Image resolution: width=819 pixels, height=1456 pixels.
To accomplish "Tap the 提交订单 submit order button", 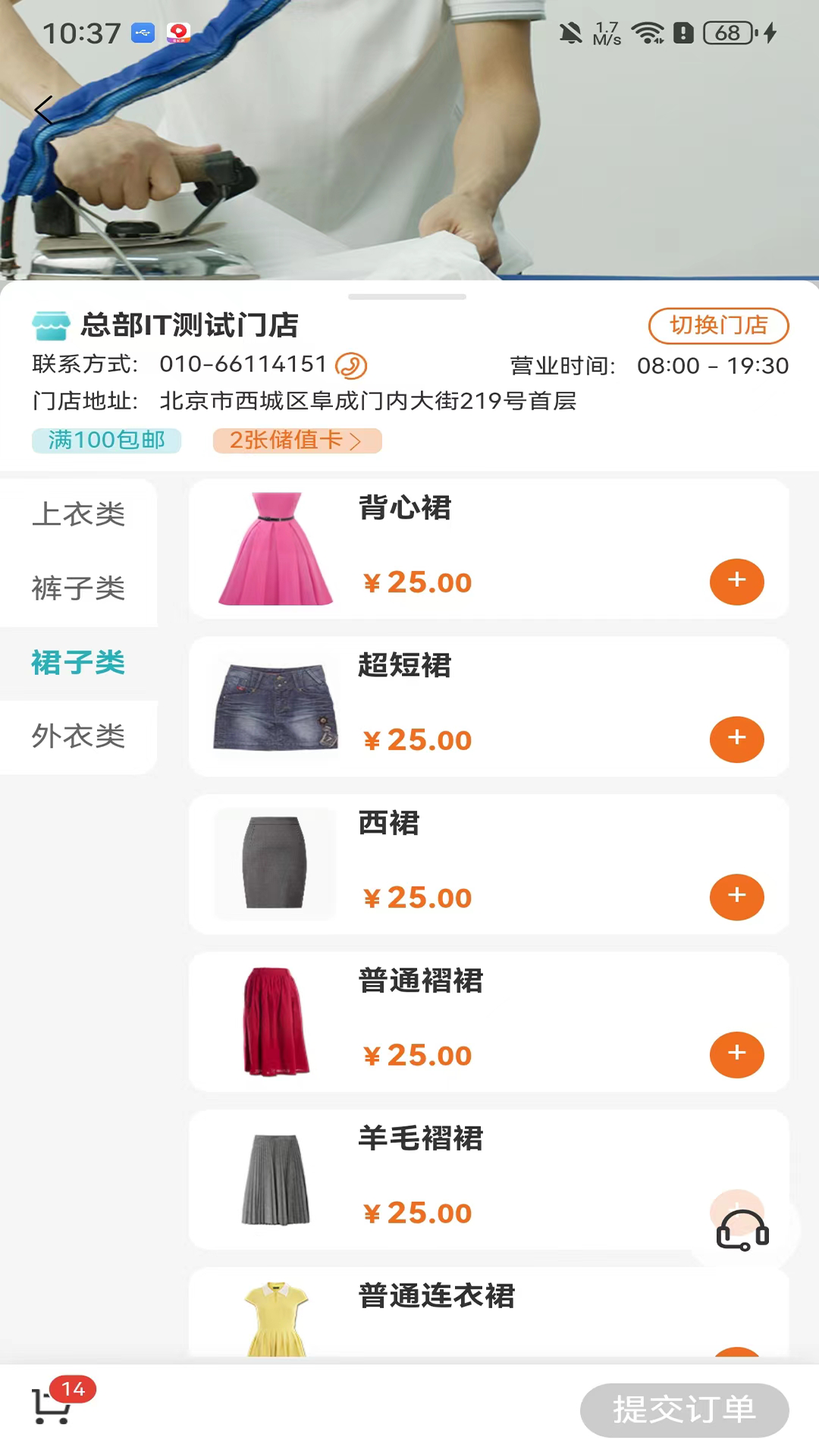I will pyautogui.click(x=683, y=1410).
